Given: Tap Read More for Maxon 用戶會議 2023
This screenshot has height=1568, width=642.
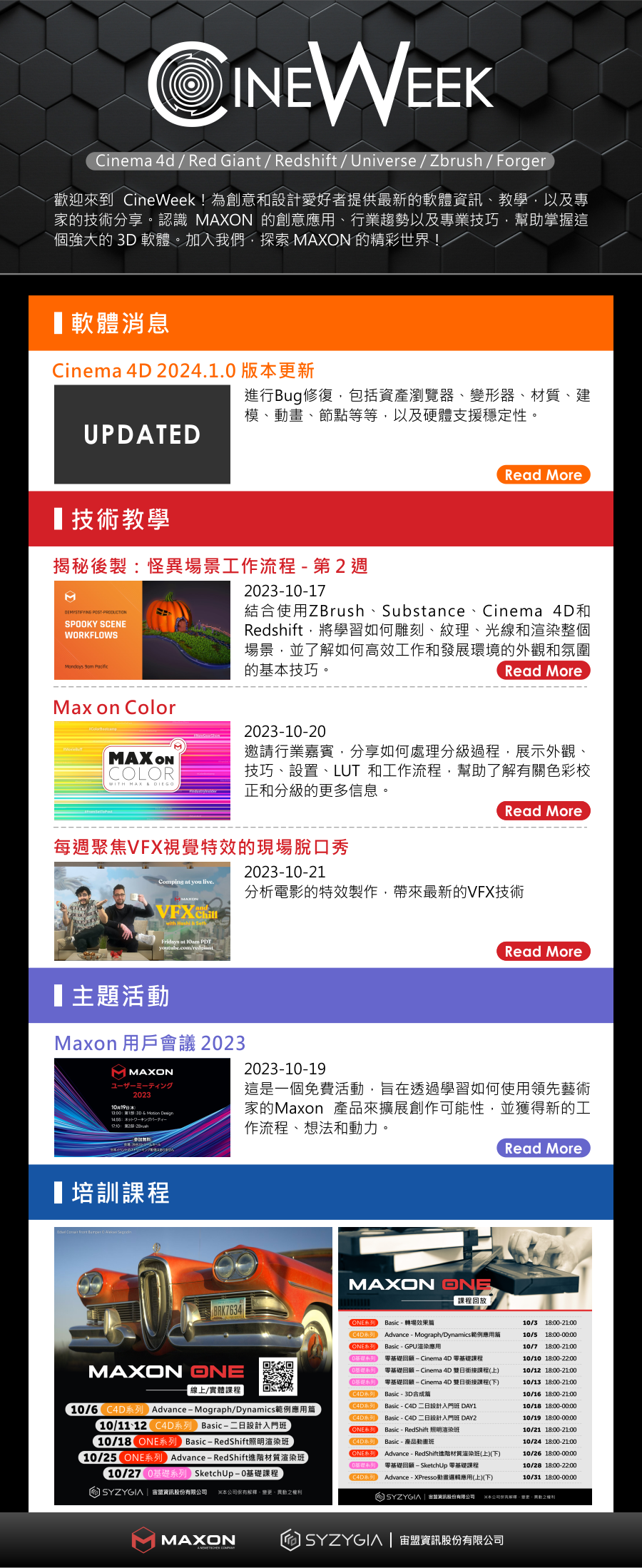Looking at the screenshot, I should 543,1149.
